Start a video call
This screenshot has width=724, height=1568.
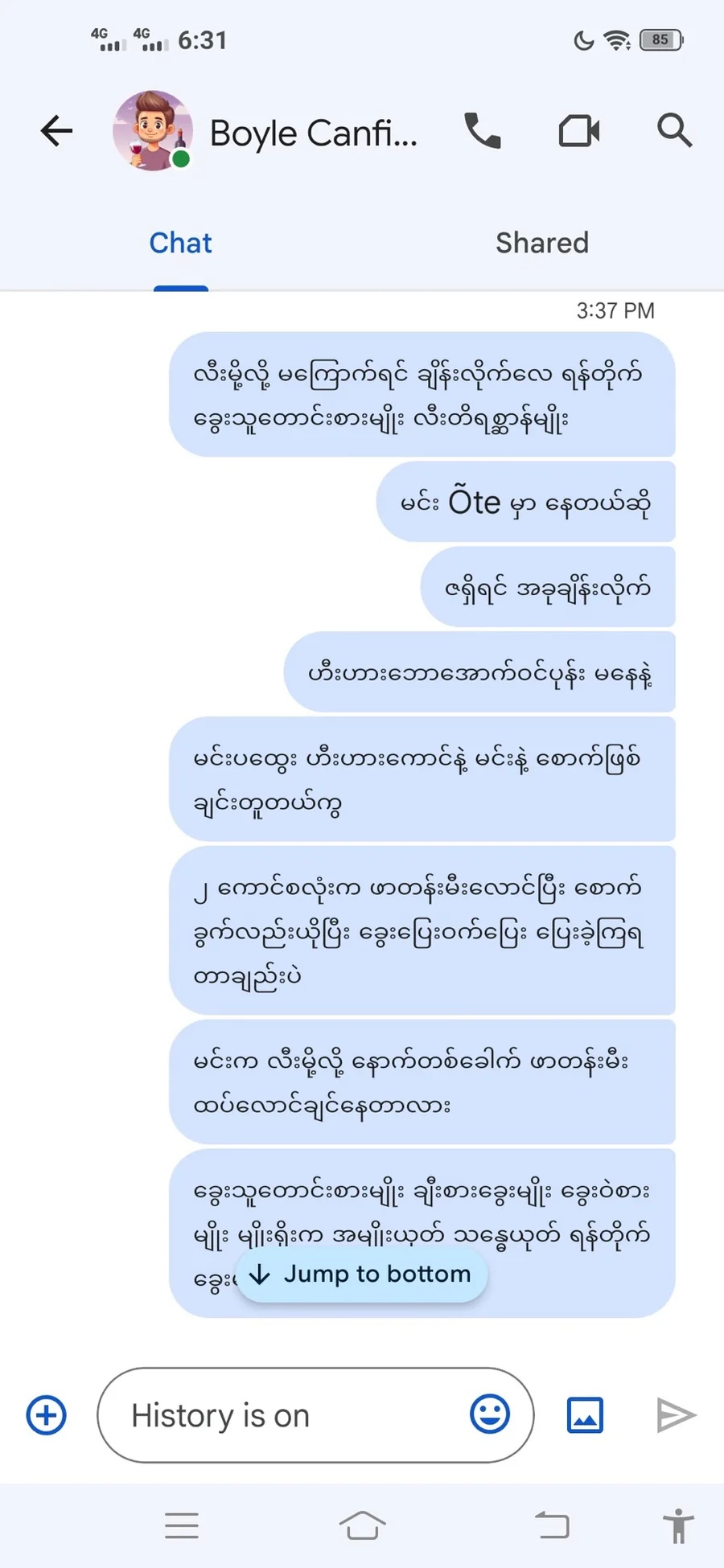[x=579, y=131]
